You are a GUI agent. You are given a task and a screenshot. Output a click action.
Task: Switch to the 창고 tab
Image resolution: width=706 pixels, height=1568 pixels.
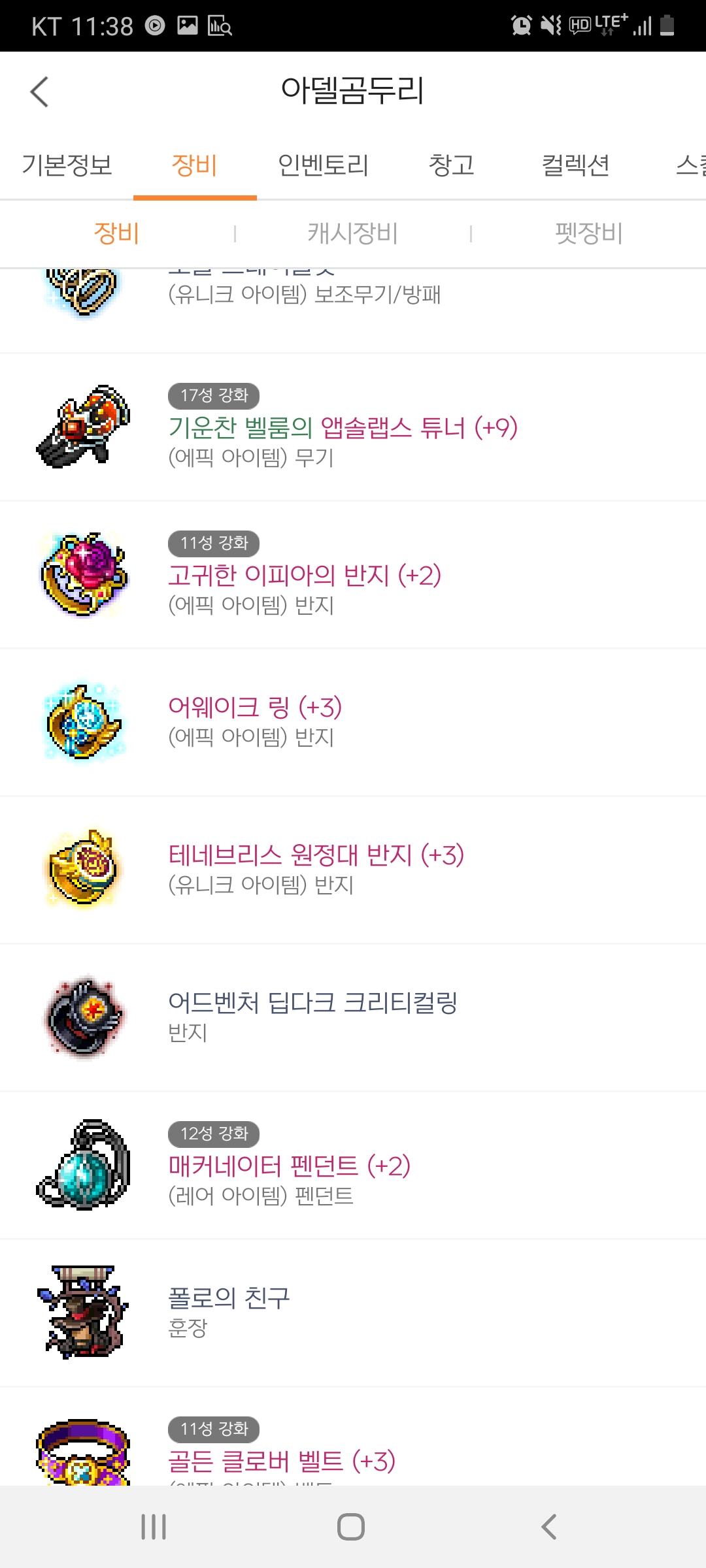pos(451,165)
